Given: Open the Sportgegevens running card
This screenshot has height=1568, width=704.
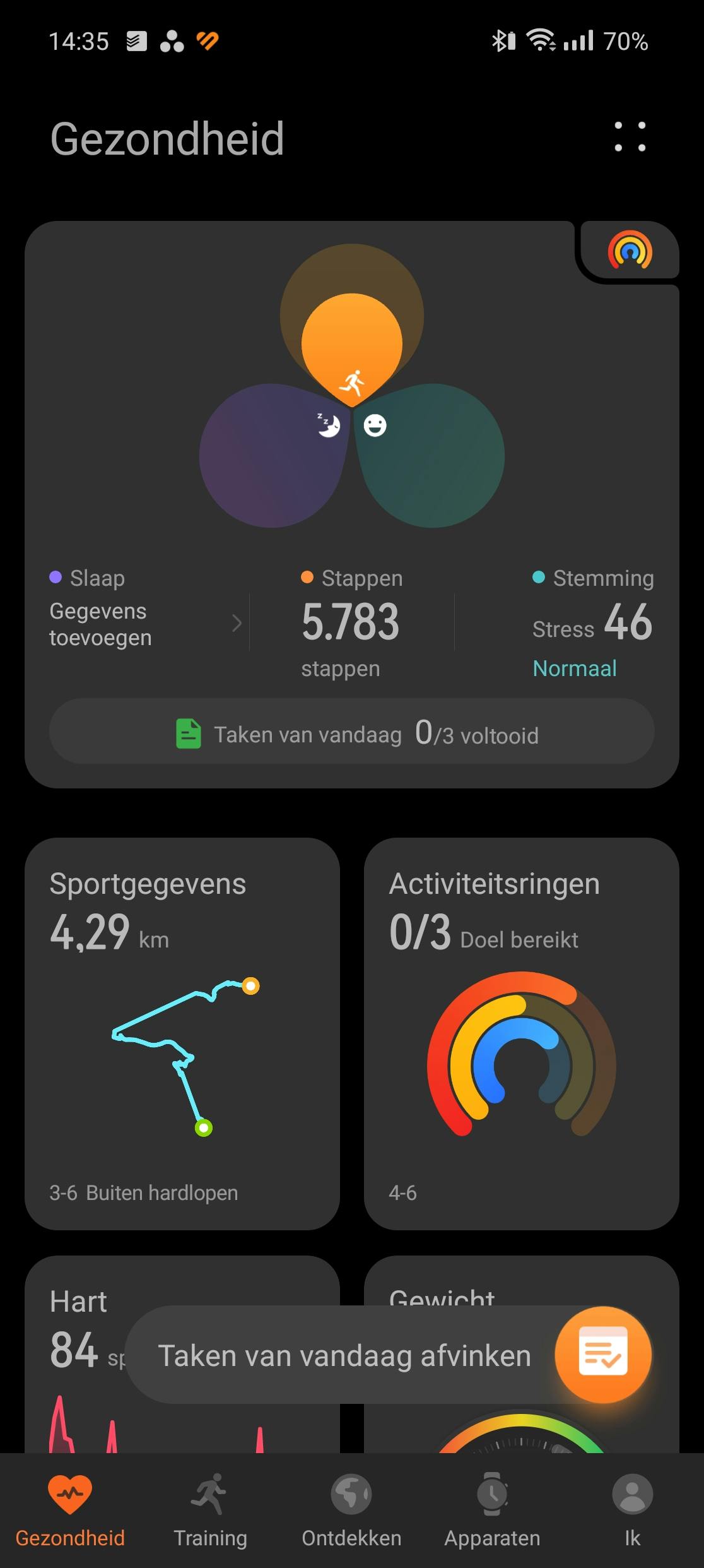Looking at the screenshot, I should 182,1035.
